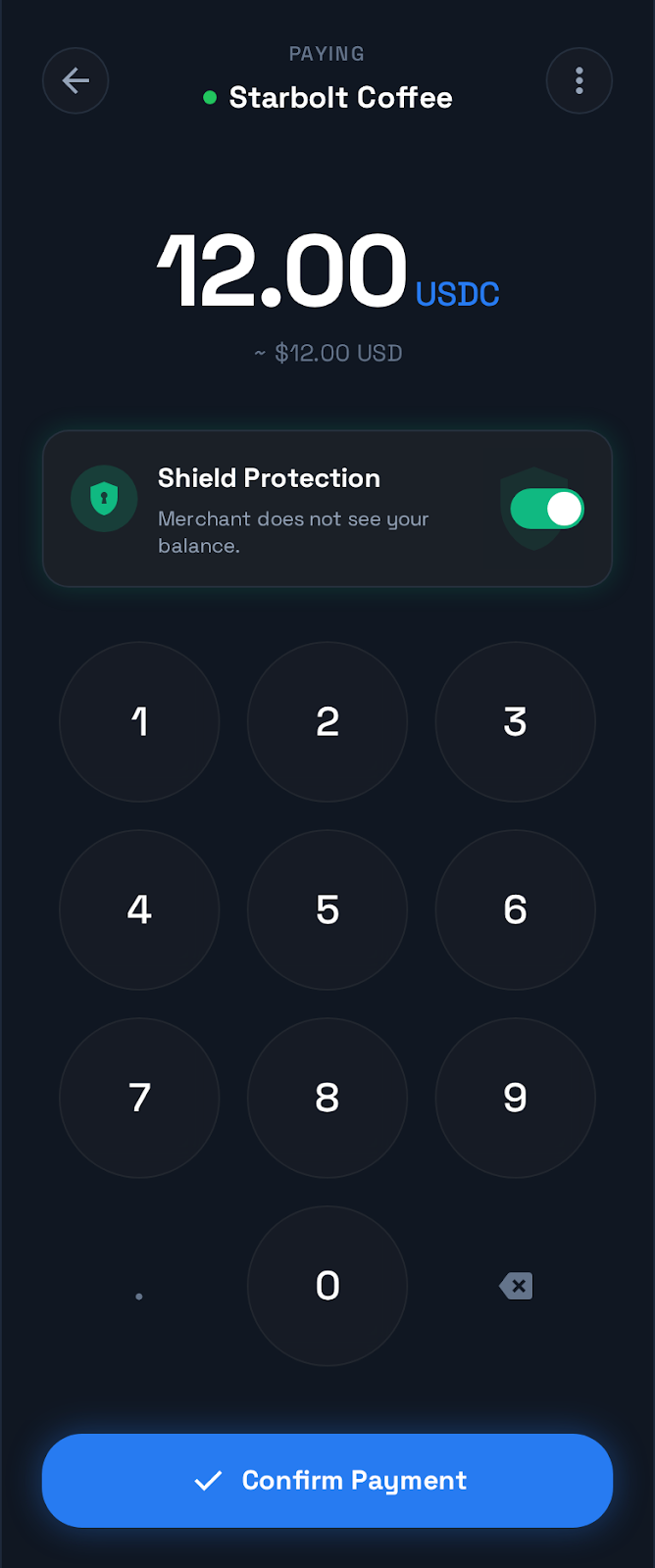
Task: Enter digit 8 on keypad
Action: coord(327,1098)
